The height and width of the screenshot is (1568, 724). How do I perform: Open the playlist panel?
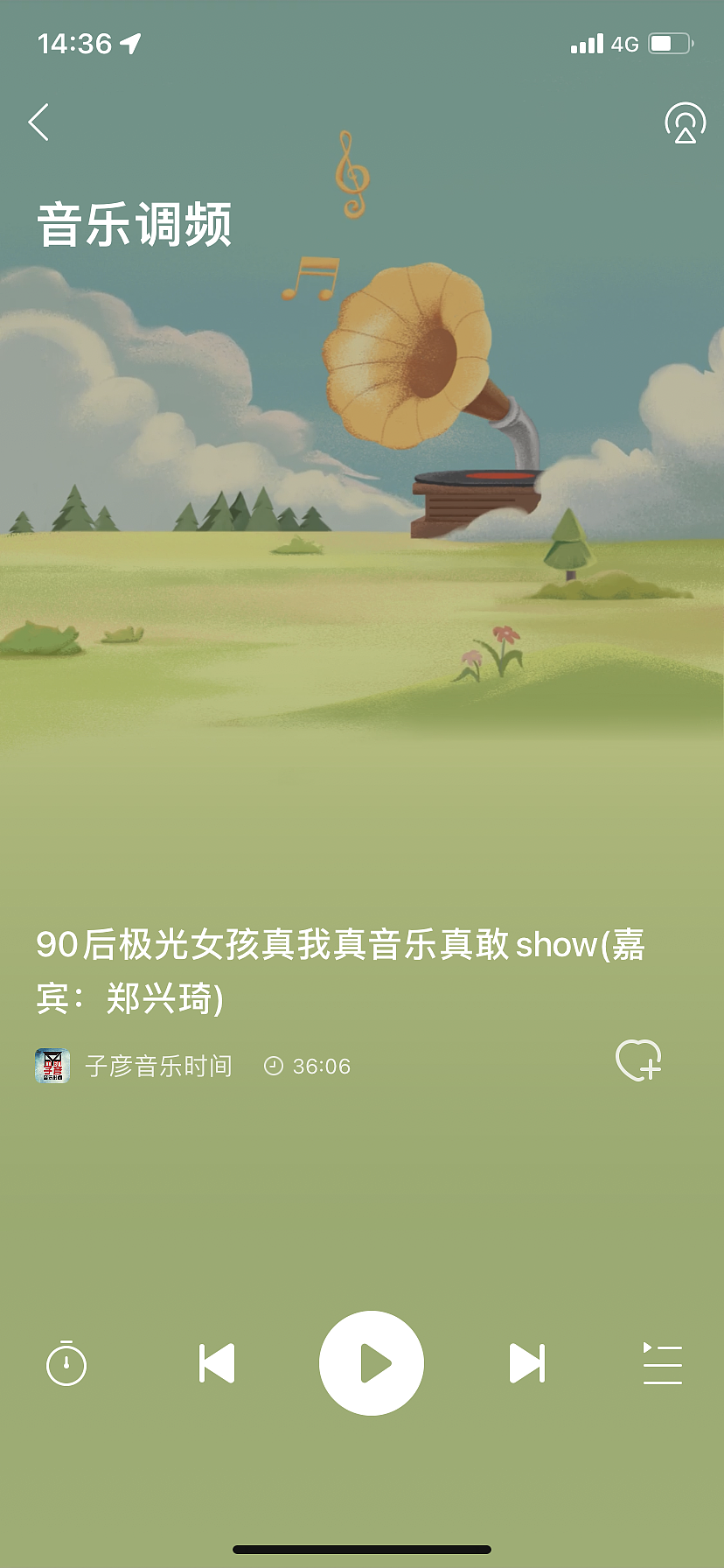coord(662,1363)
